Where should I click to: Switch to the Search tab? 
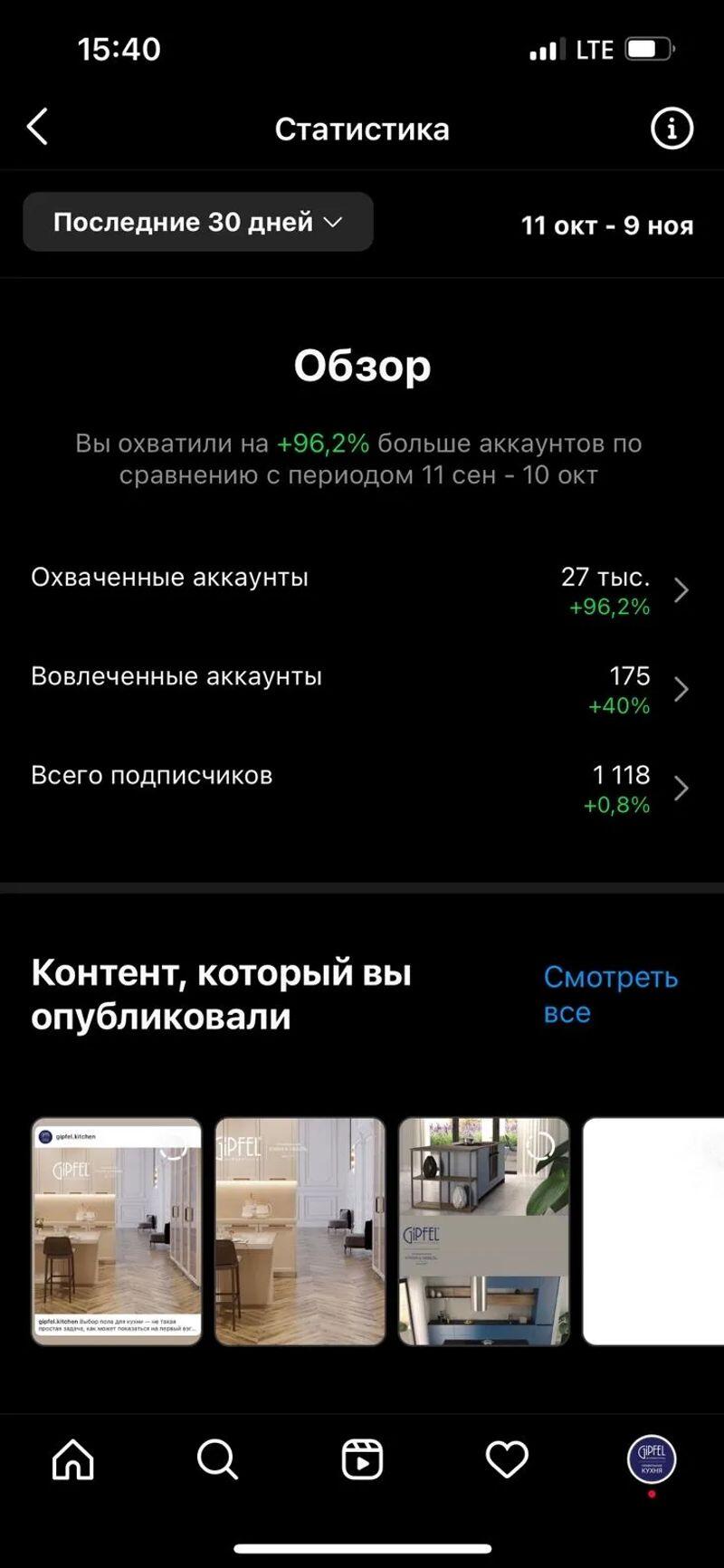click(217, 1459)
